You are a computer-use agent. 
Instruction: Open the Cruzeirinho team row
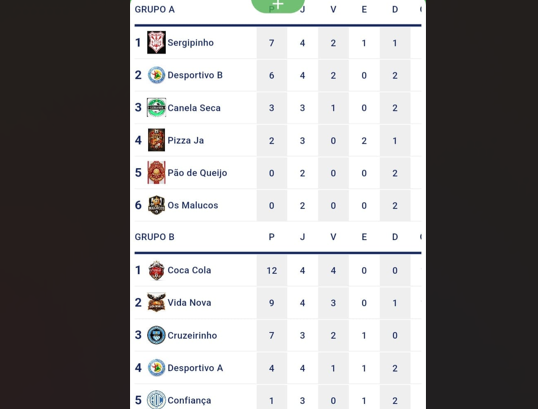tap(278, 335)
